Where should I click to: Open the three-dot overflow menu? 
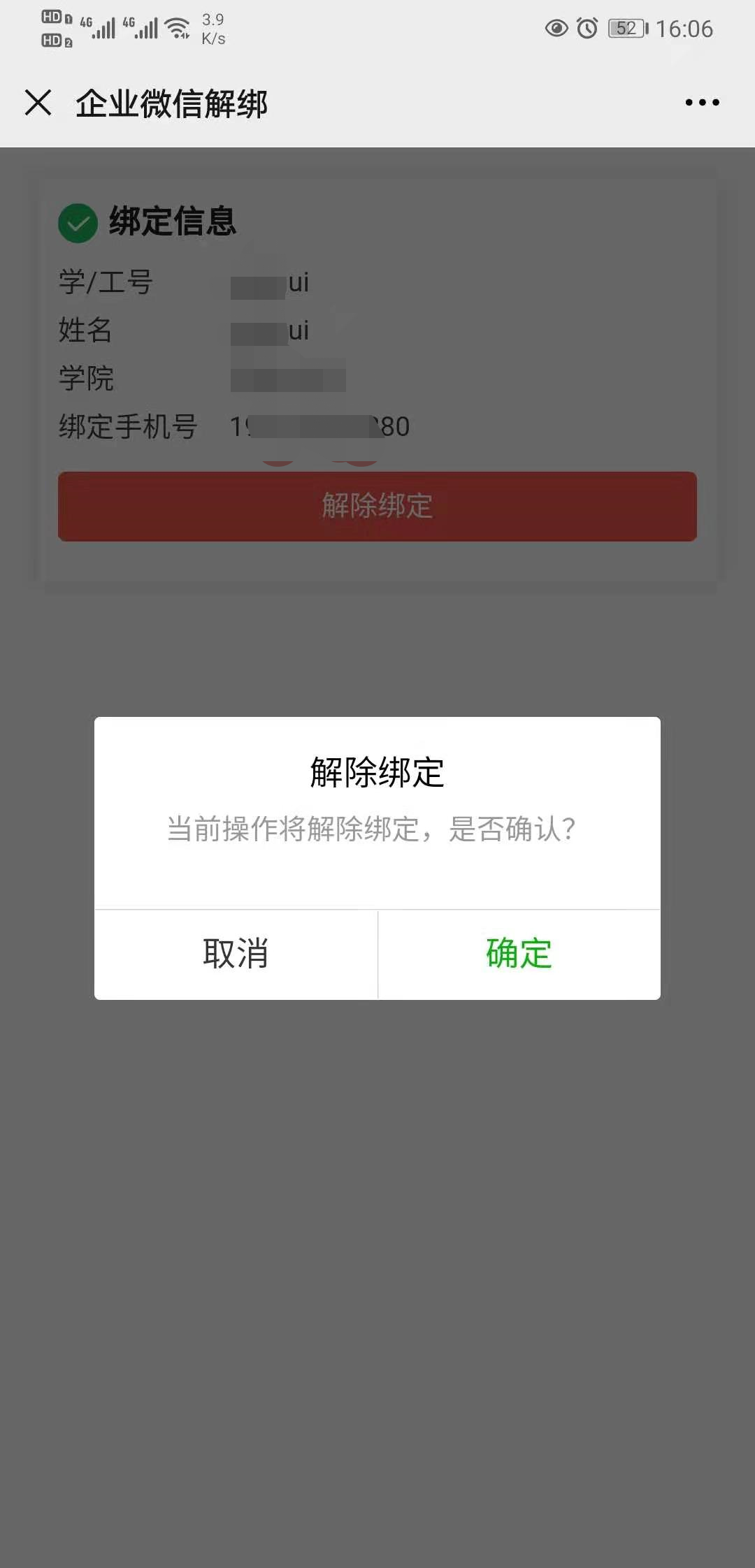tap(702, 103)
